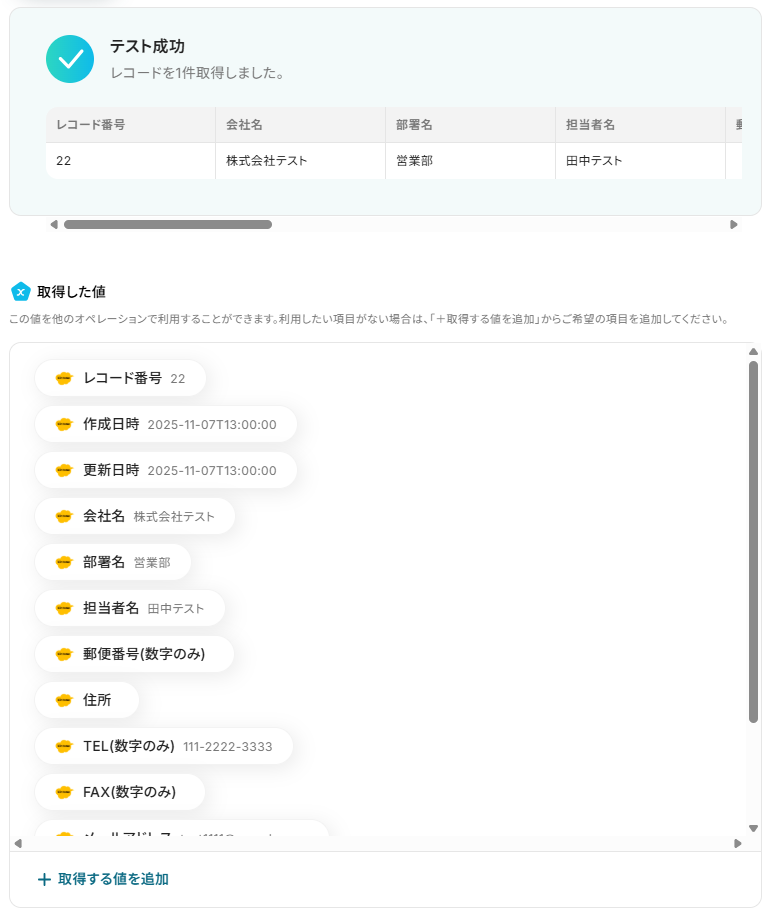The image size is (769, 913).
Task: Choose the 担当者名 chip showing 田中テスト
Action: (130, 608)
